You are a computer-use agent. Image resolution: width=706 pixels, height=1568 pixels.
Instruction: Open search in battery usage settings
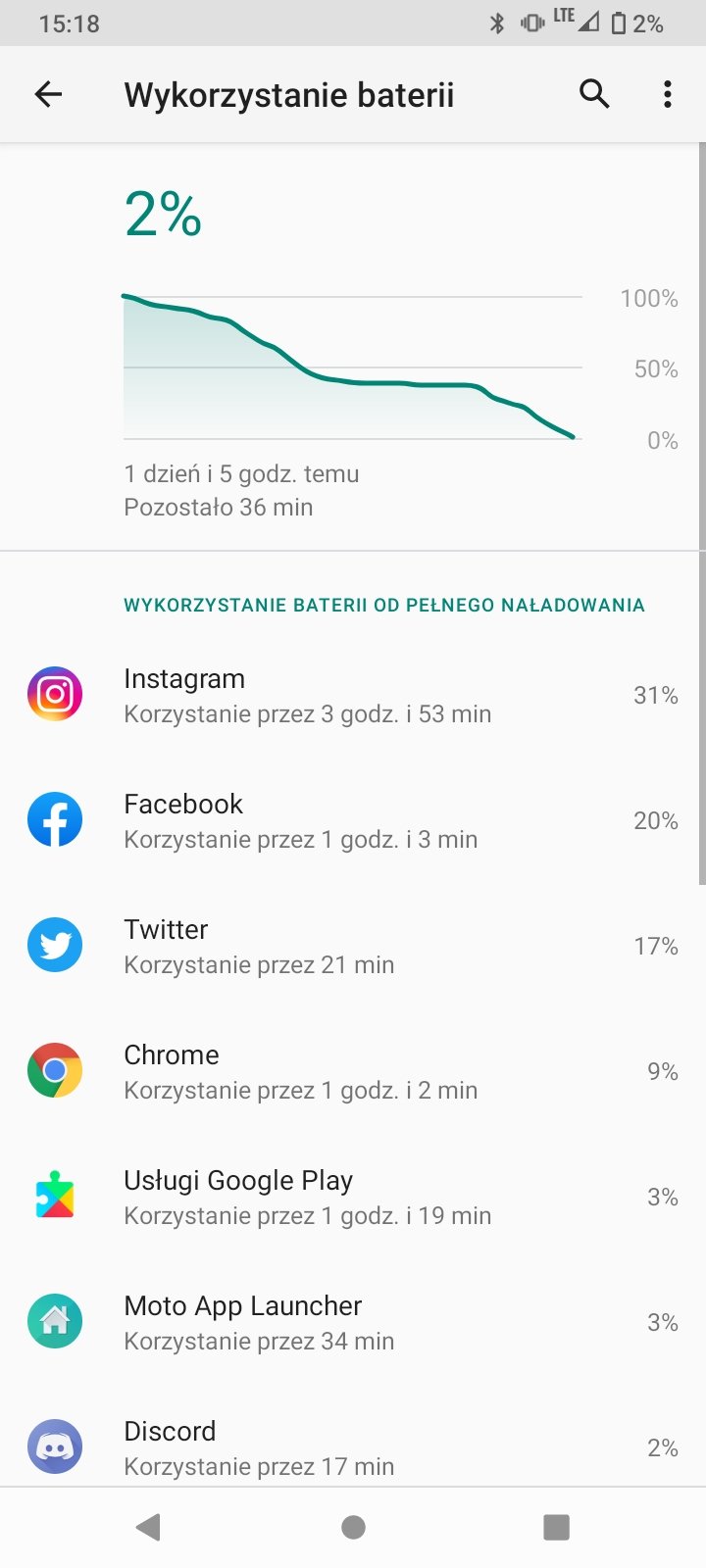(594, 94)
